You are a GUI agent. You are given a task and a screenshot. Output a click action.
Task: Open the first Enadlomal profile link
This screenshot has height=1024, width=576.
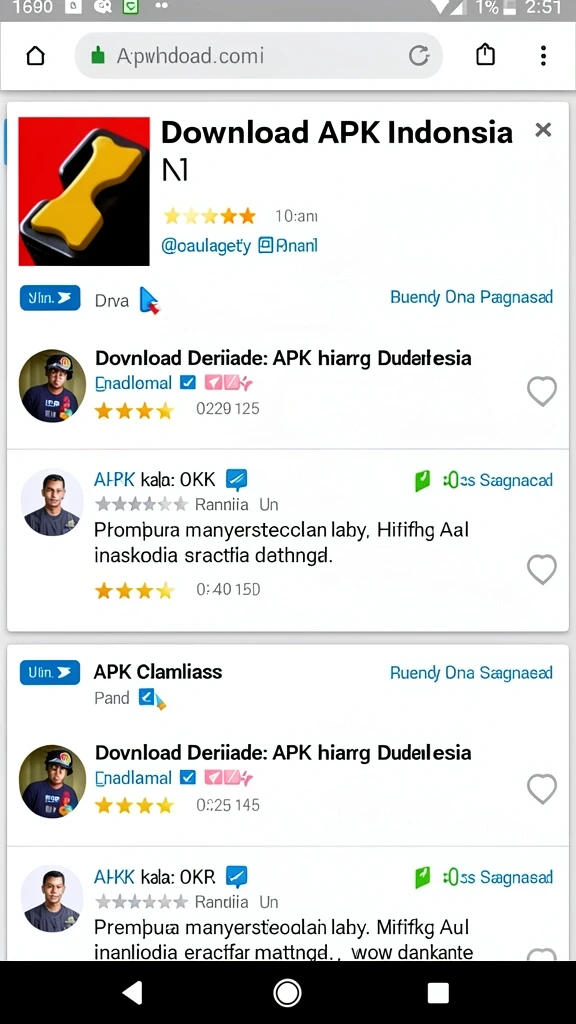134,383
